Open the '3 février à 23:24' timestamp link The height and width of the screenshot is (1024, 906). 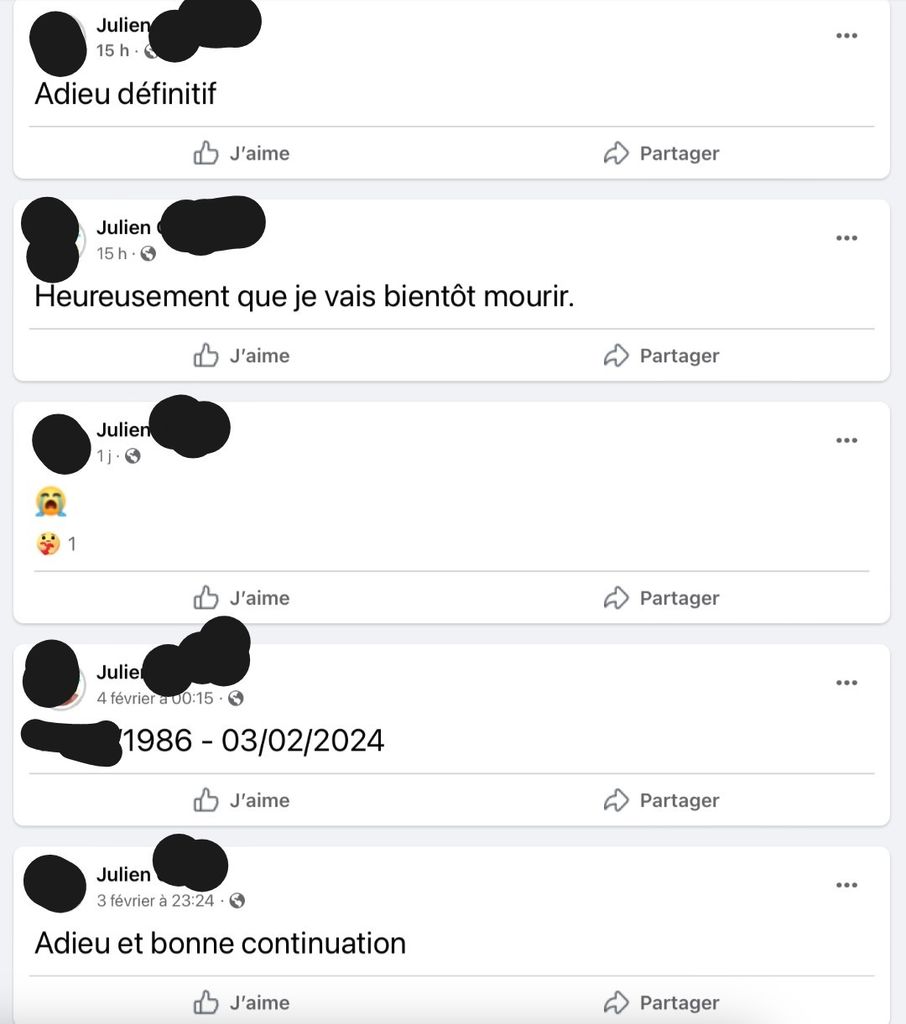tap(155, 901)
